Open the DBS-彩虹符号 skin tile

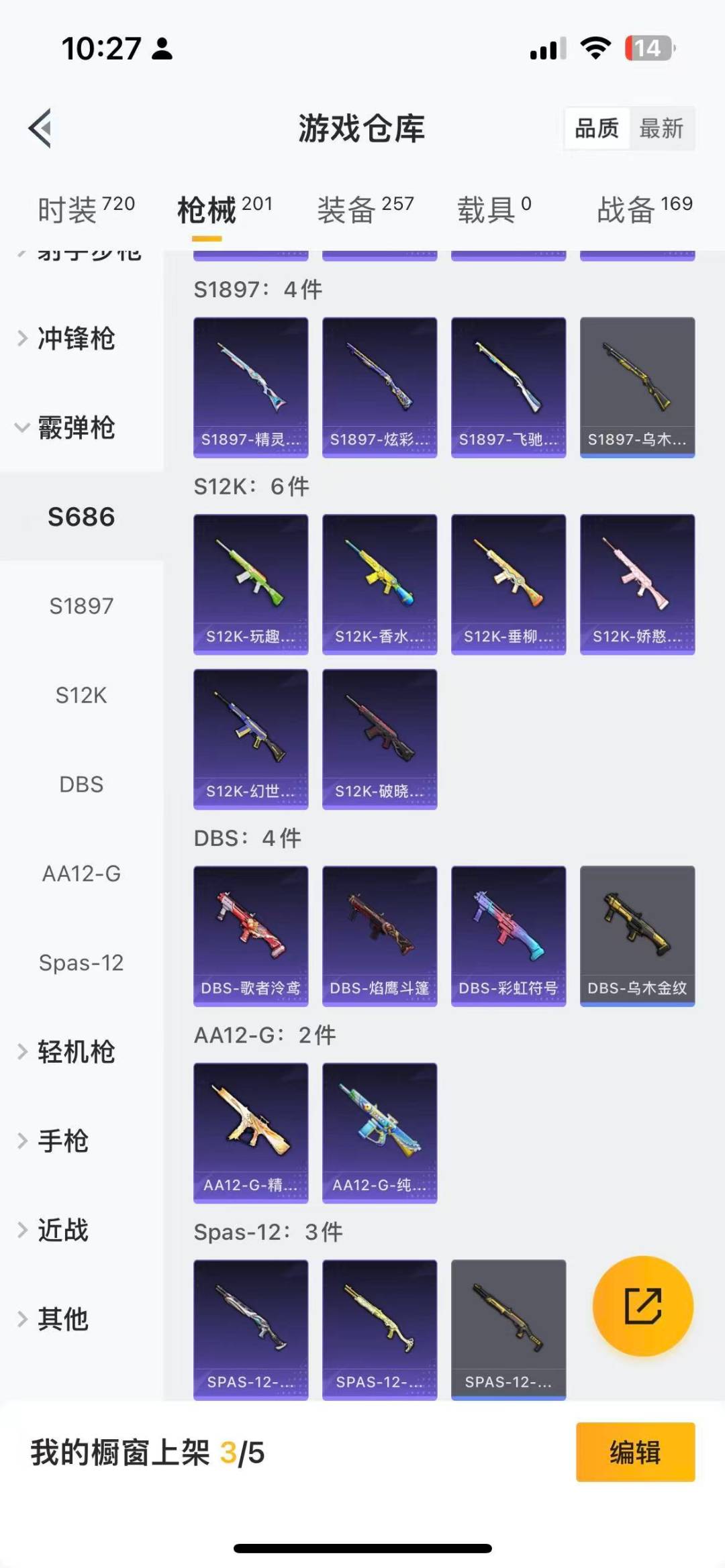coord(508,936)
